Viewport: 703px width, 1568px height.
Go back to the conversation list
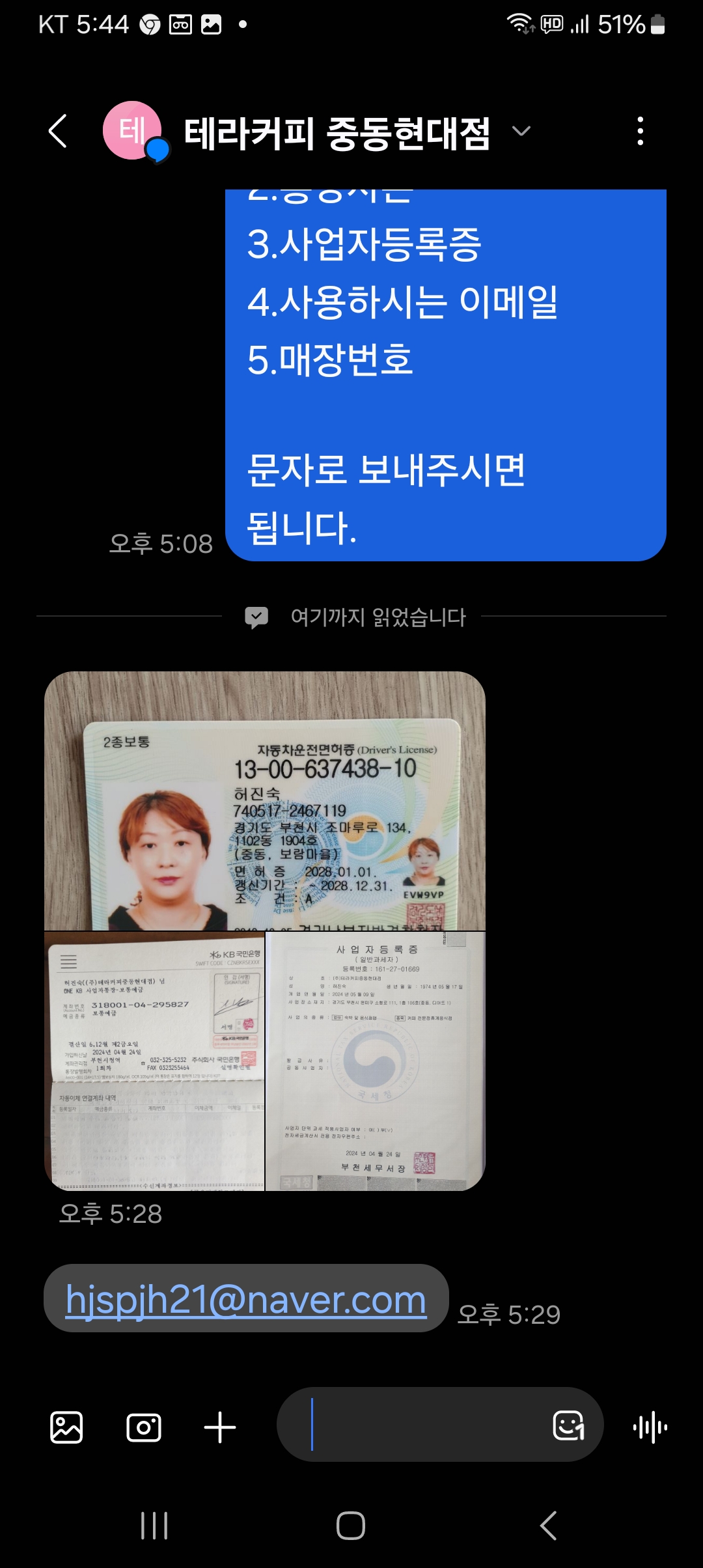59,131
